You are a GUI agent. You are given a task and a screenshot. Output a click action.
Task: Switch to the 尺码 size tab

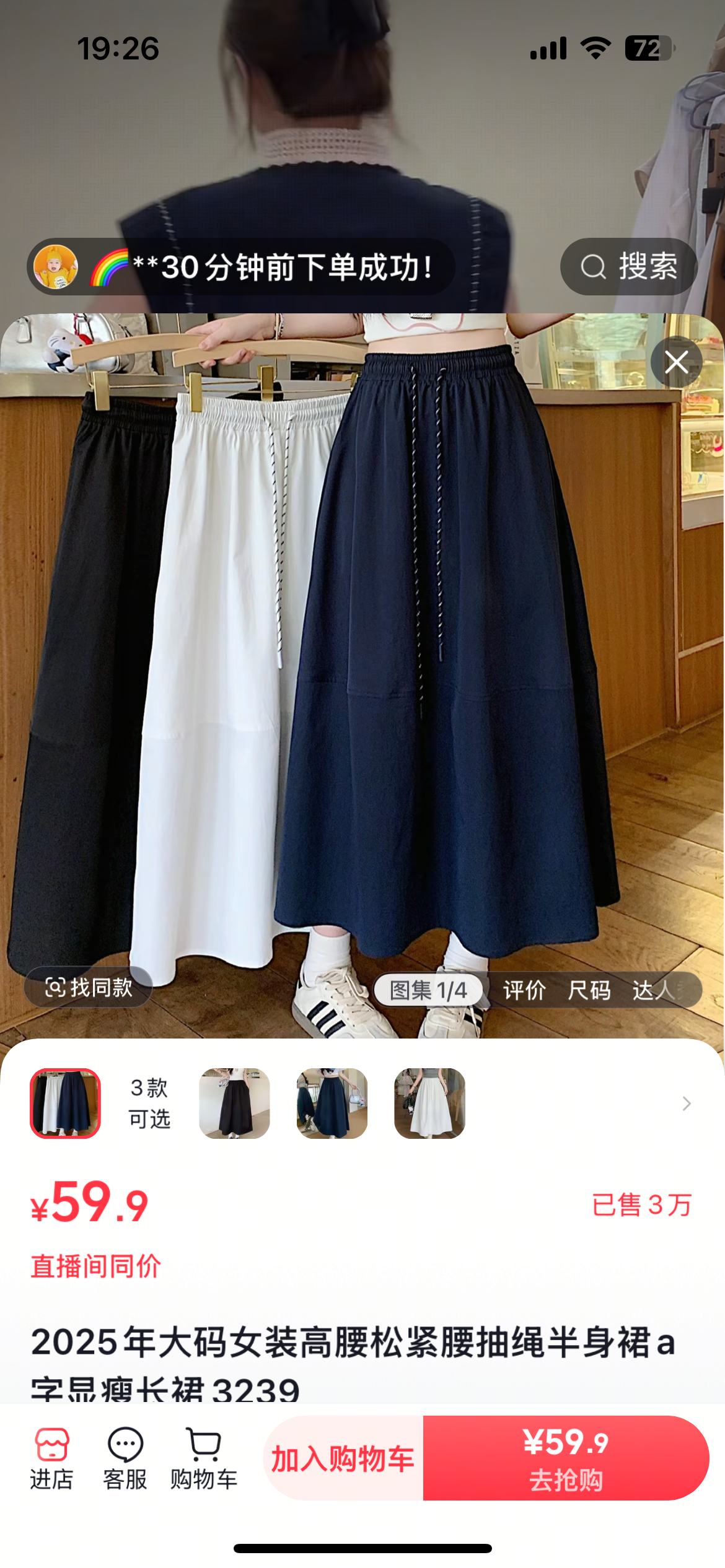[589, 990]
